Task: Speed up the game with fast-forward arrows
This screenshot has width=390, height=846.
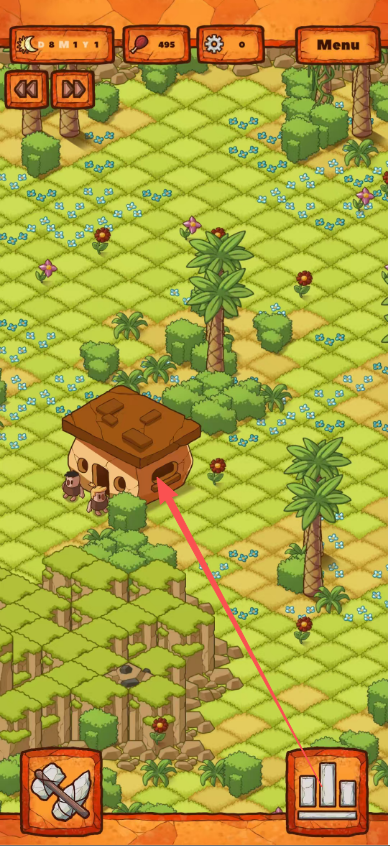Action: click(73, 88)
